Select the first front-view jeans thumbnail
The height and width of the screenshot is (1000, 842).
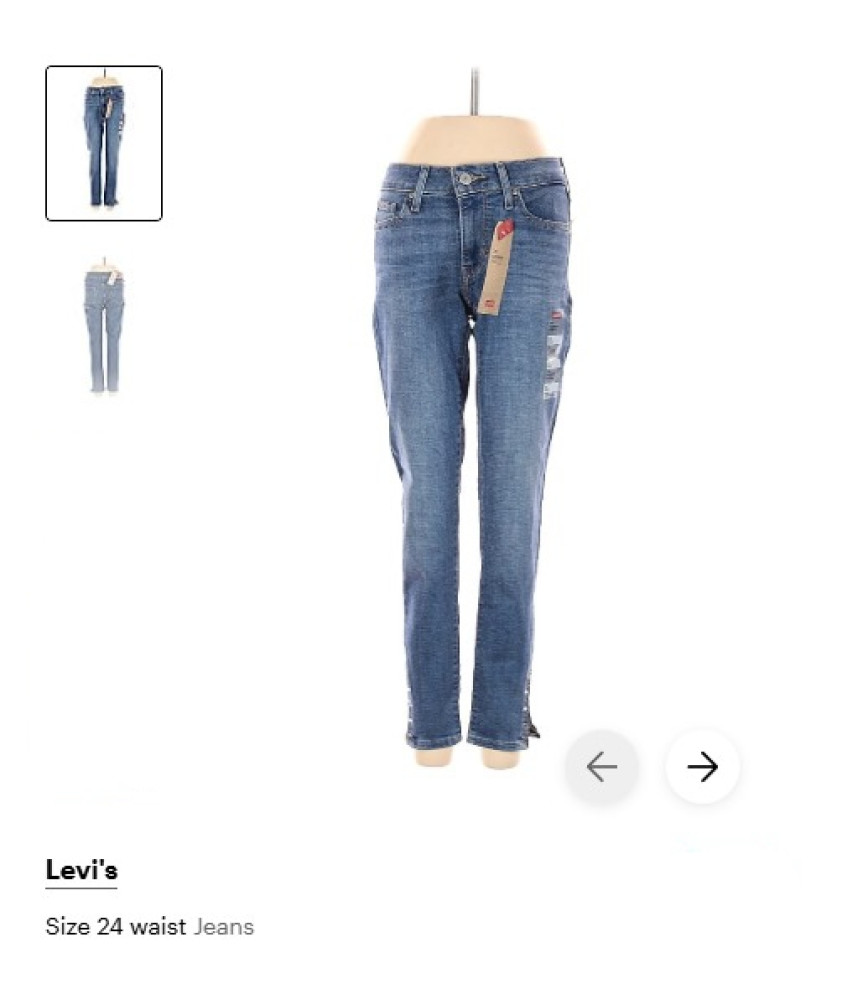104,143
